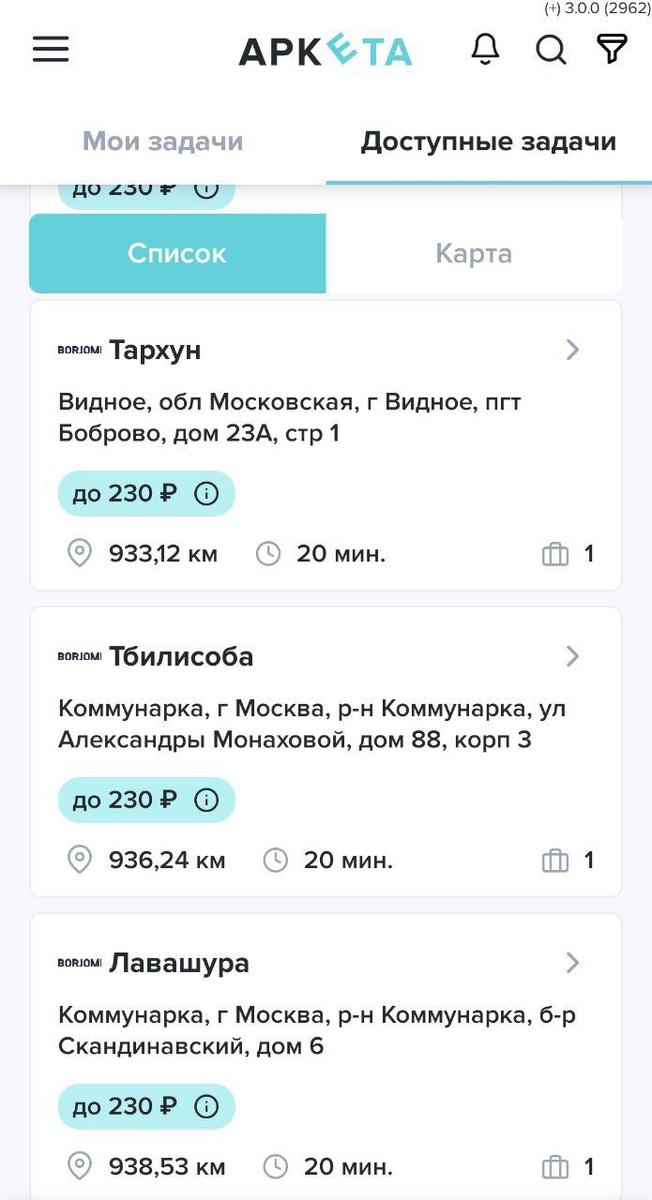Open the hamburger menu

coord(51,50)
